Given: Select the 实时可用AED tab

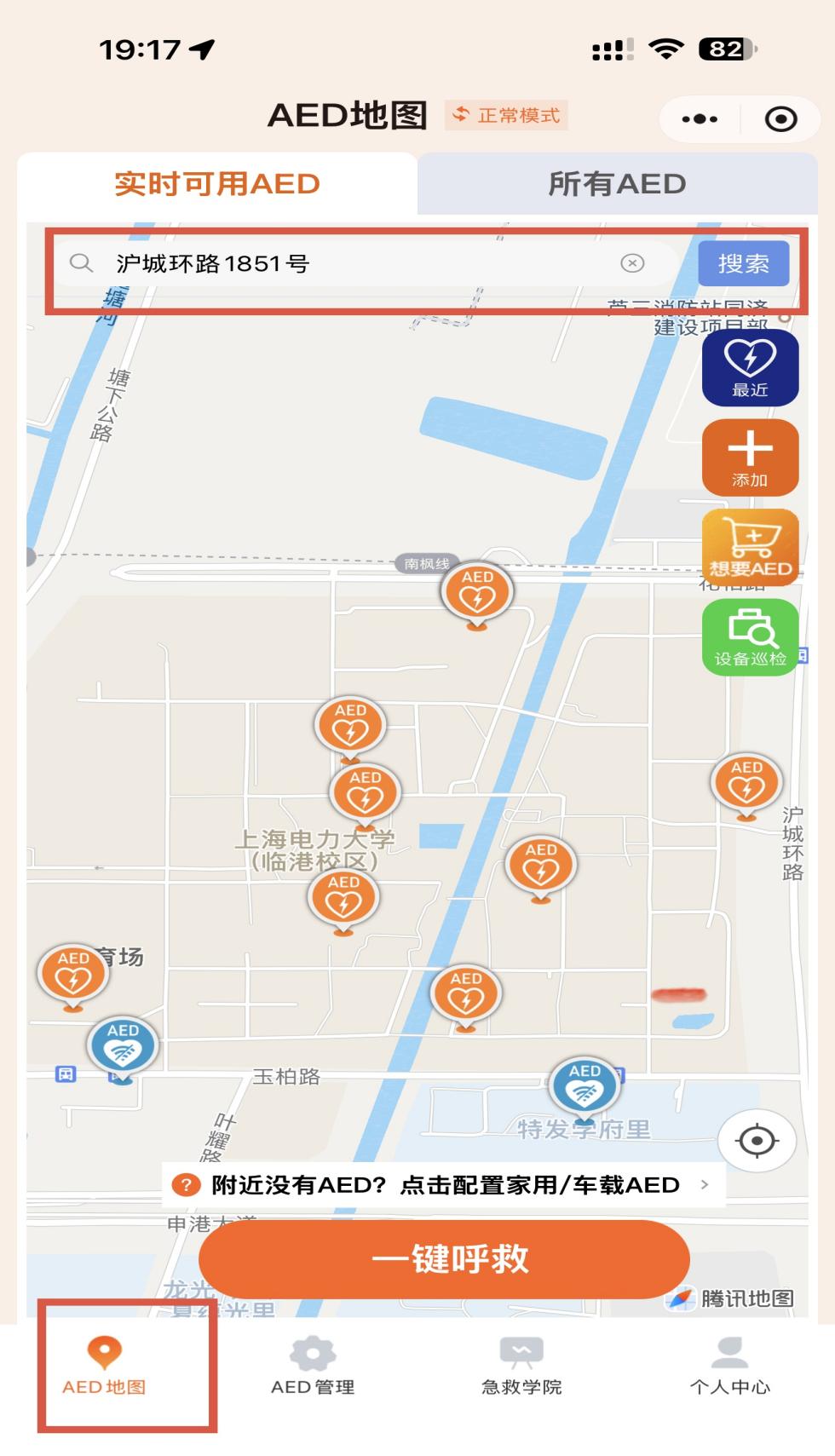Looking at the screenshot, I should 217,184.
